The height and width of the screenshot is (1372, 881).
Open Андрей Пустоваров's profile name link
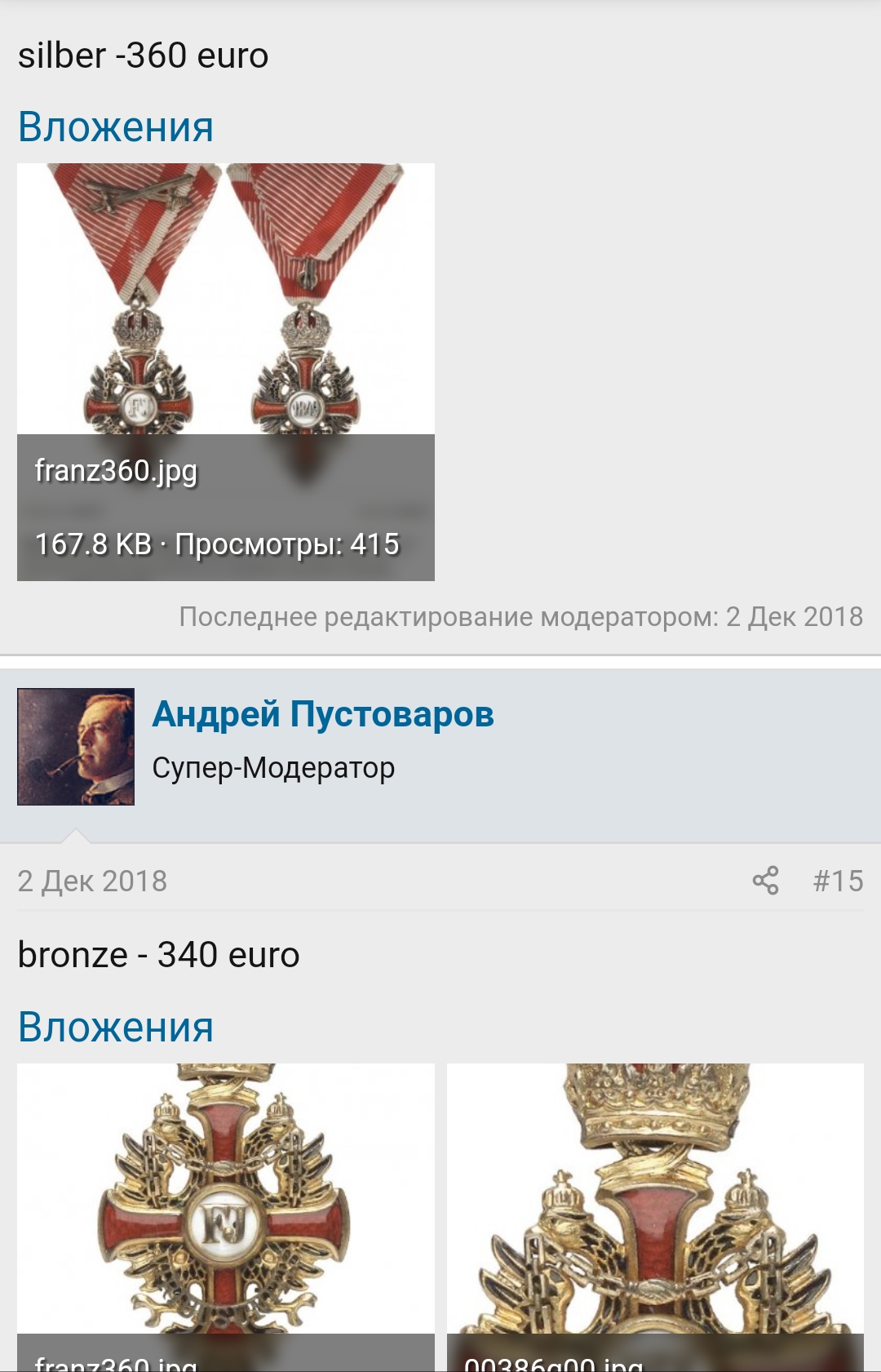pos(323,714)
